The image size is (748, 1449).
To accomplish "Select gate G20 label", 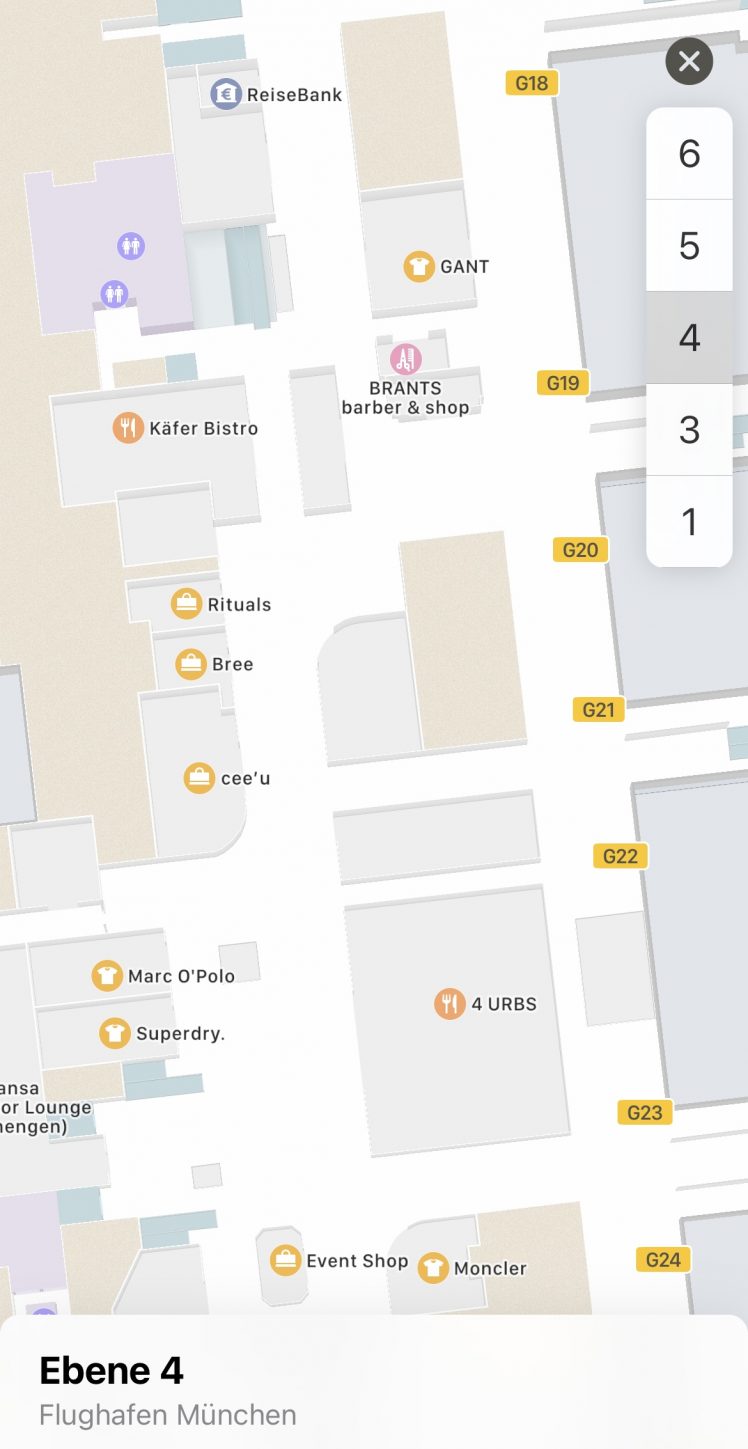I will 580,549.
